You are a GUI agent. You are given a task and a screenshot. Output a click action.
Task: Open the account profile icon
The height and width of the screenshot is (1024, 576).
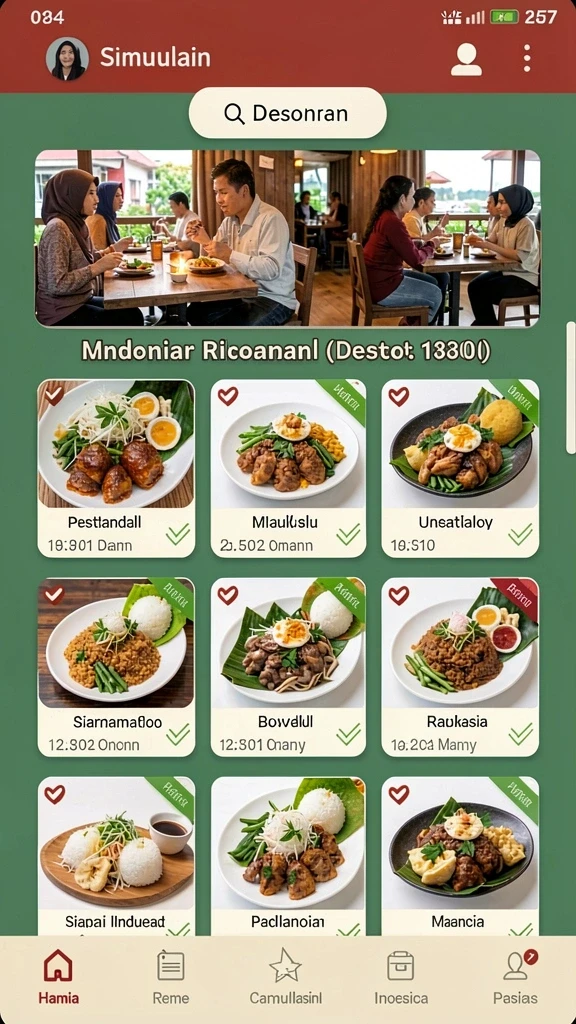466,59
